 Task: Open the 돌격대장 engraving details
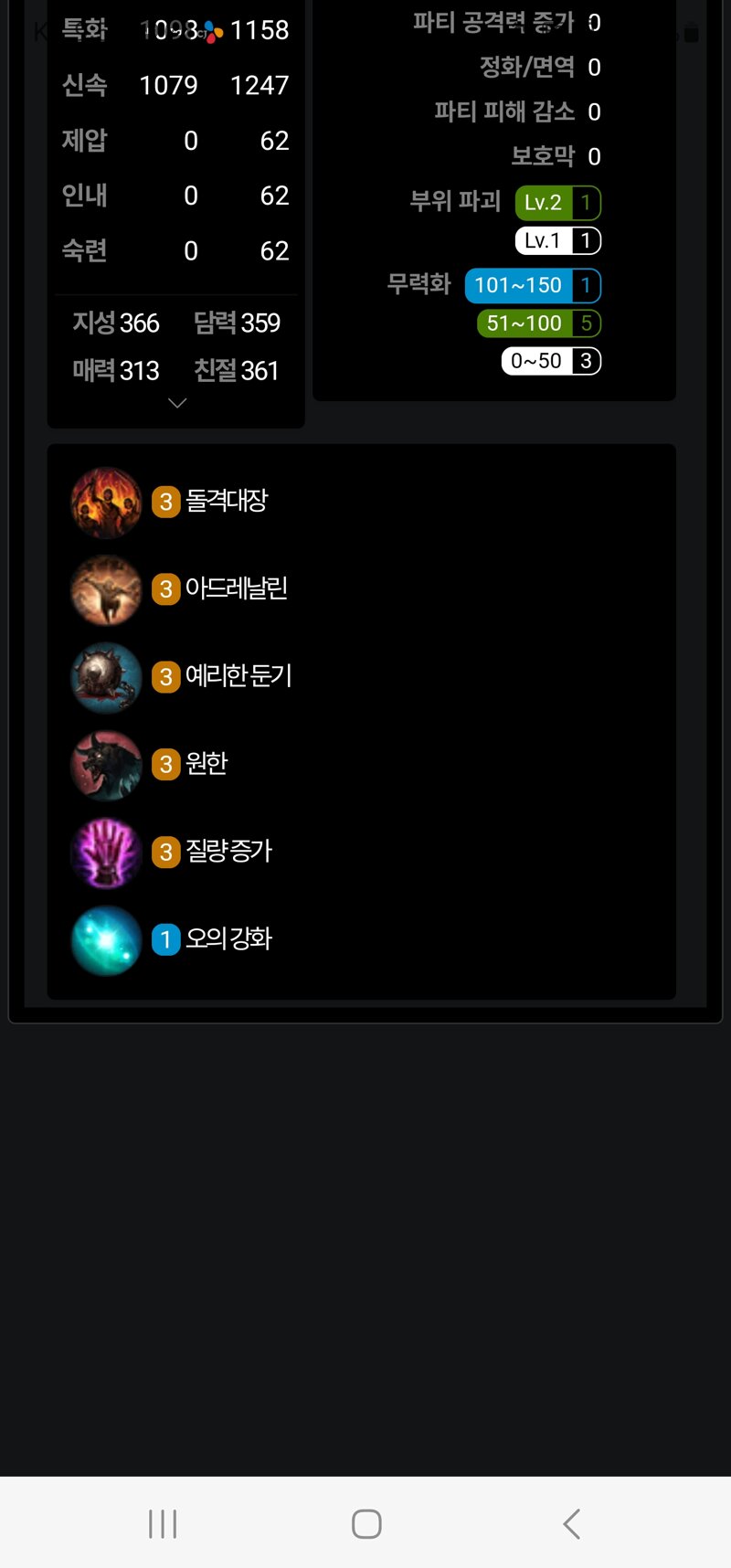226,502
